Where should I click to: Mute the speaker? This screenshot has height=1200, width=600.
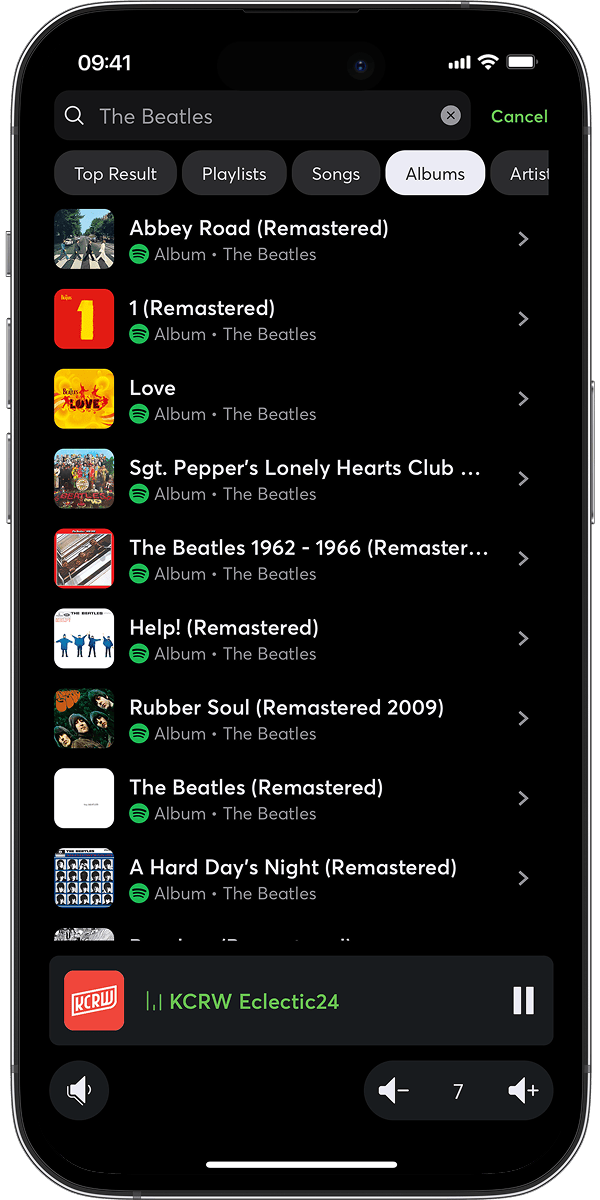[79, 1091]
